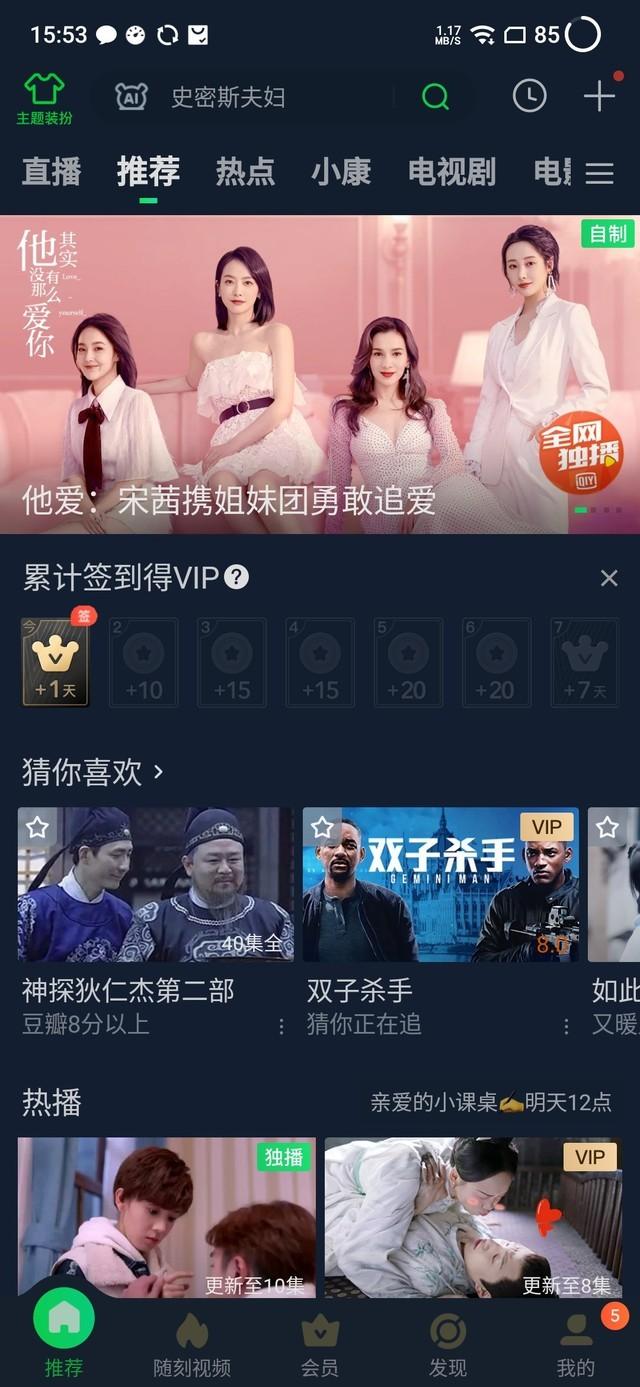Open 神探狄仁杰第二部 video card
The width and height of the screenshot is (640, 1387).
pyautogui.click(x=156, y=885)
